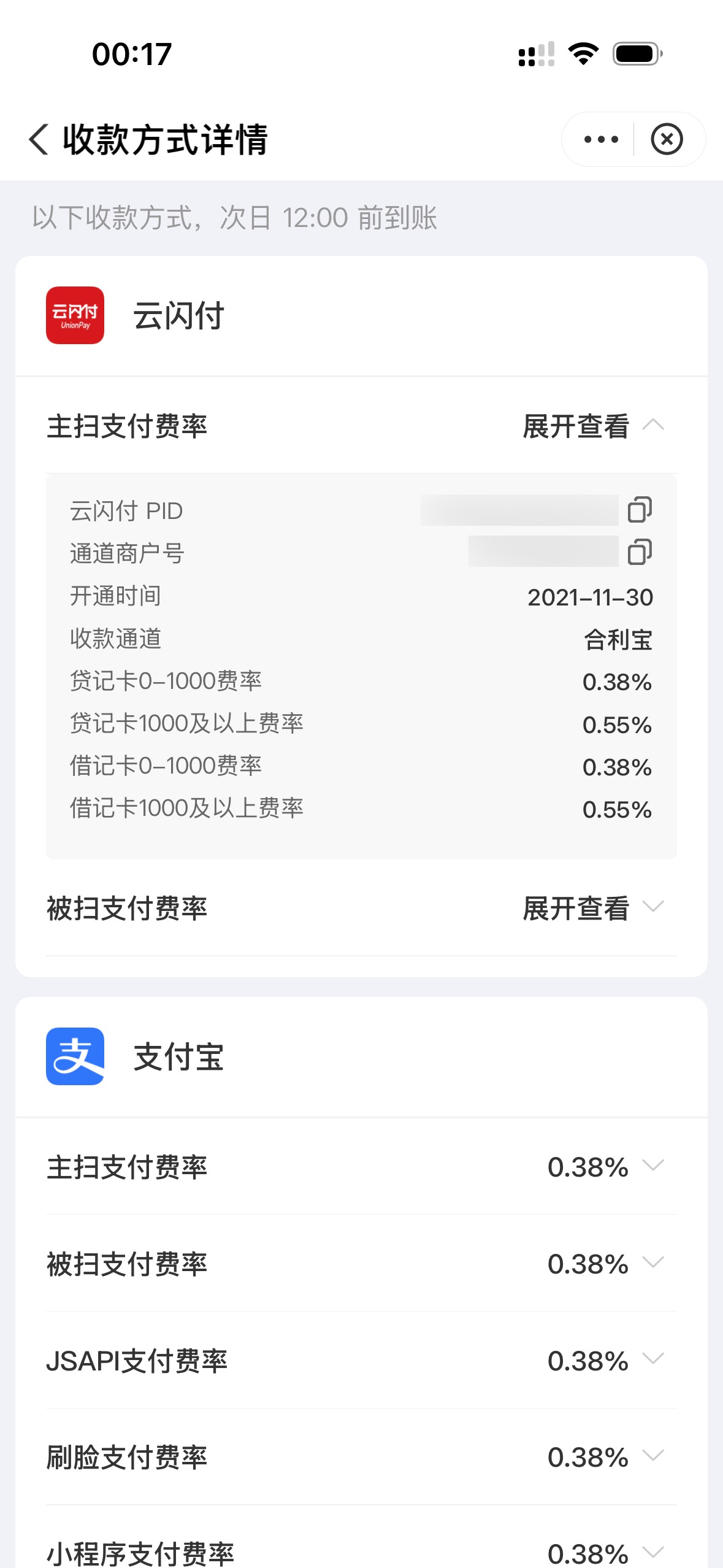Copy the 云闪付 PID value
The height and width of the screenshot is (1568, 723).
pos(640,510)
